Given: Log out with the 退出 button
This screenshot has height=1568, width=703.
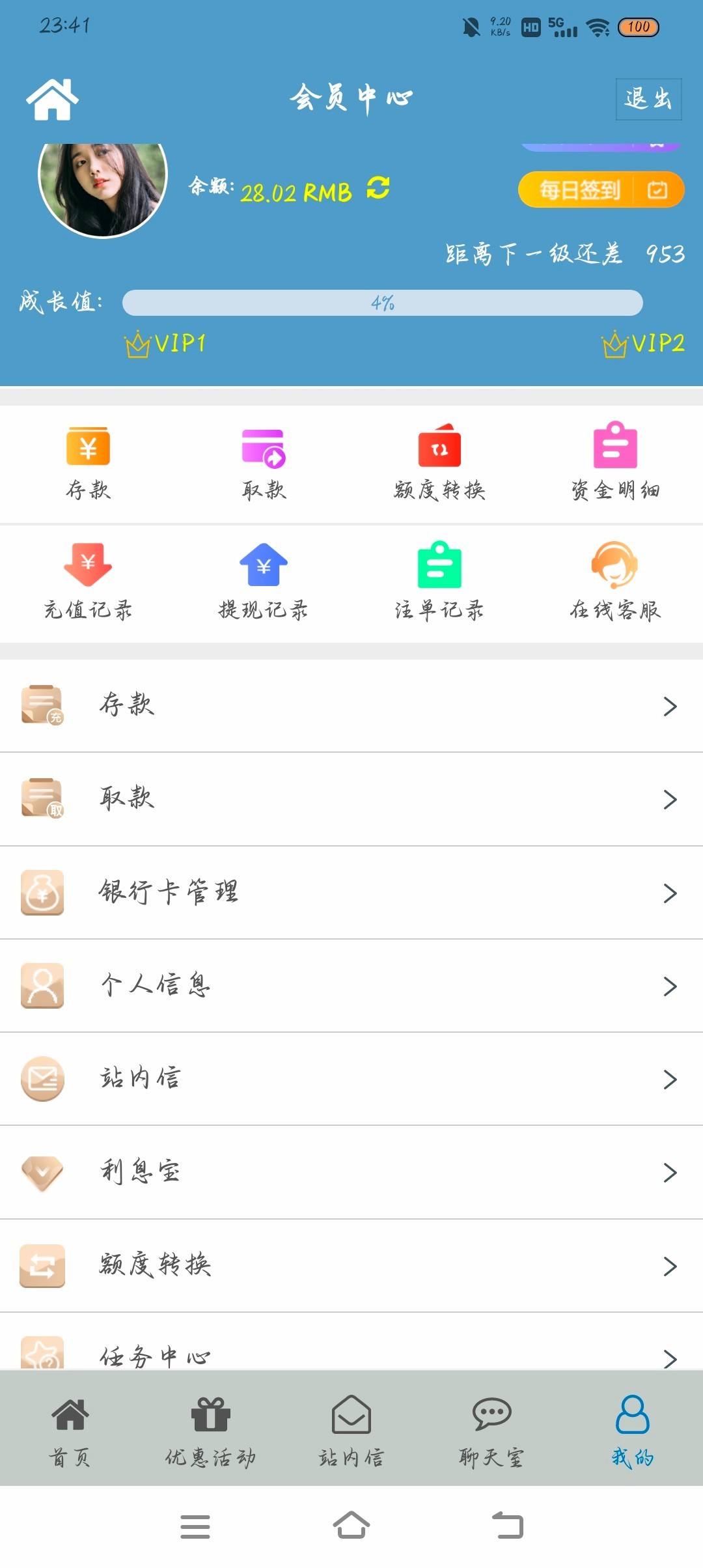Looking at the screenshot, I should [648, 99].
